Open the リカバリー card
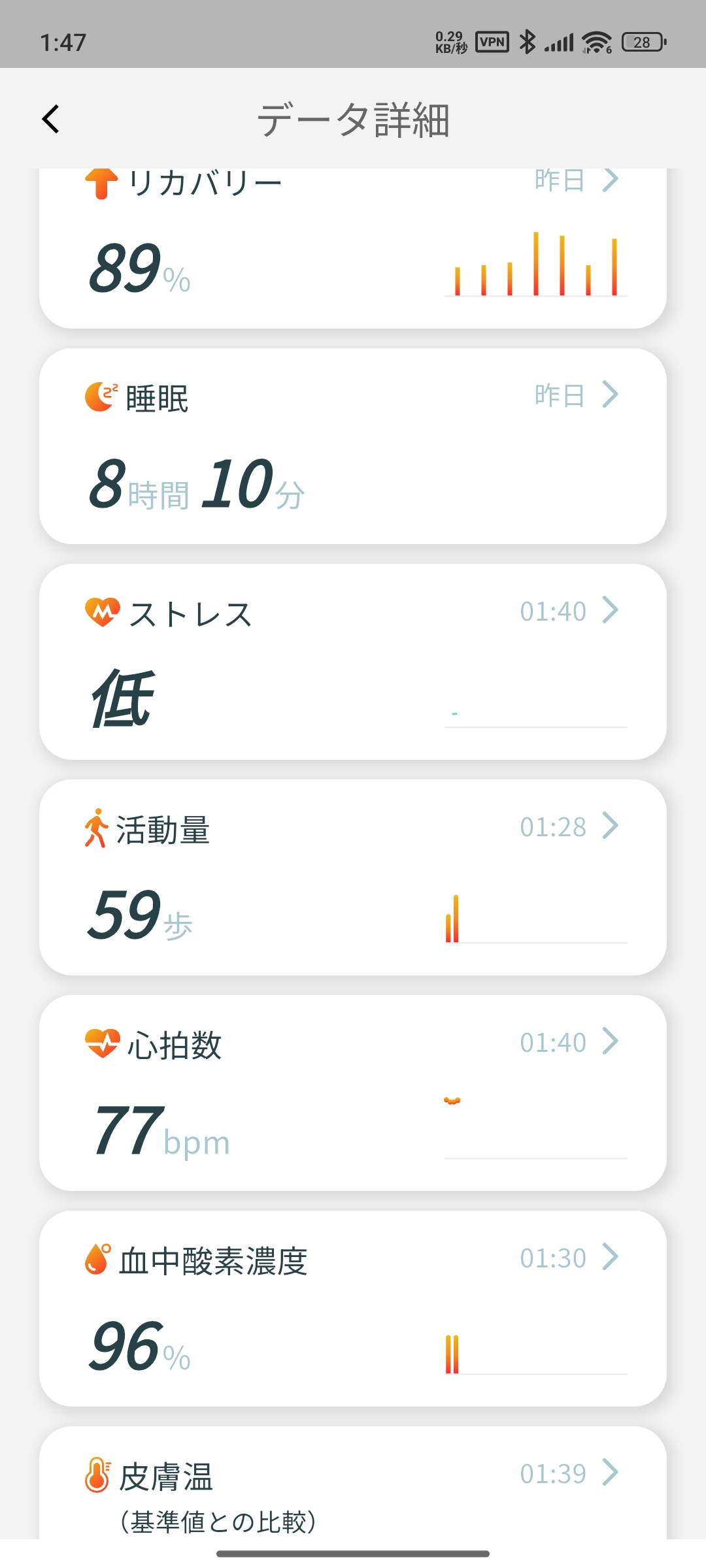 (353, 248)
